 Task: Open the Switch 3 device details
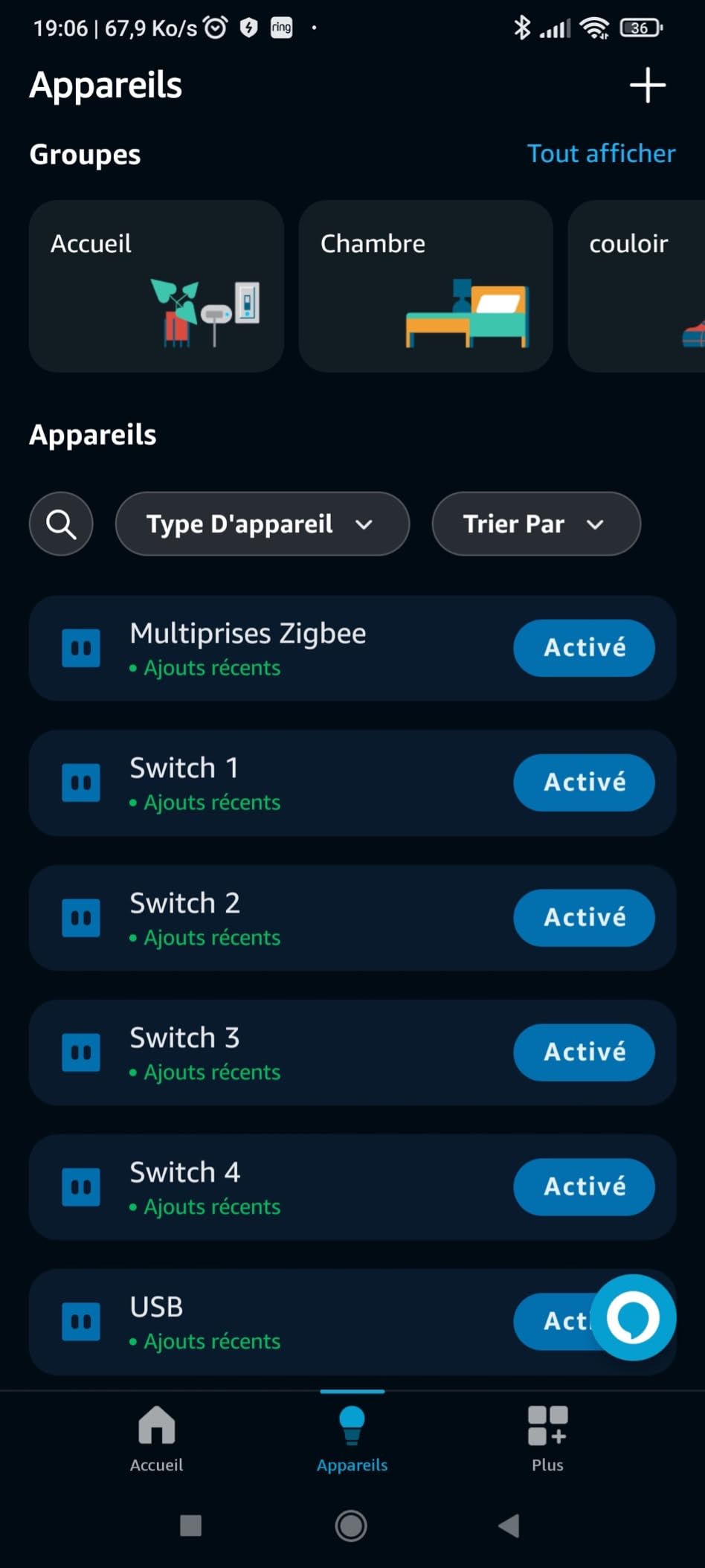point(283,1053)
